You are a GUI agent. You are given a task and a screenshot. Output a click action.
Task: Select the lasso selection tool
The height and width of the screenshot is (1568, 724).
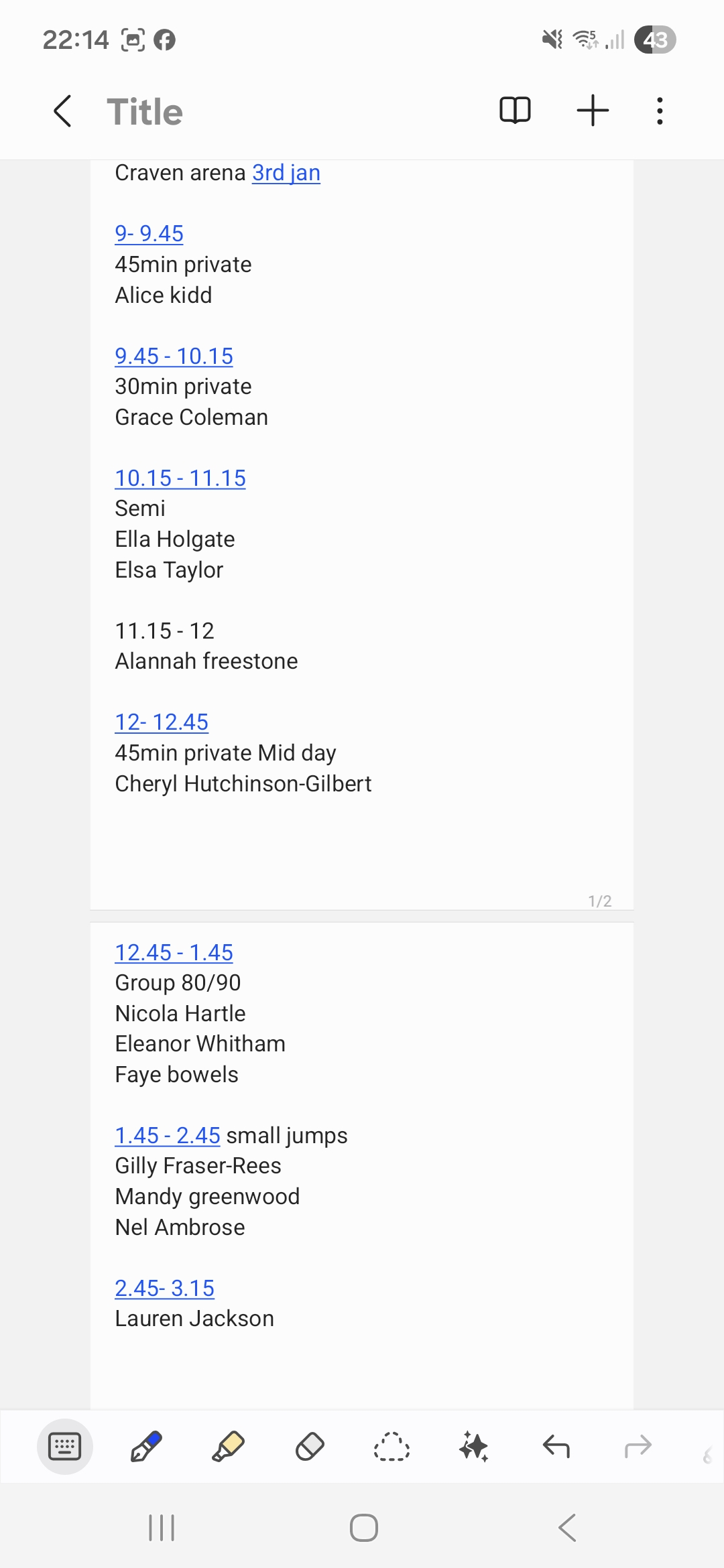(391, 1447)
